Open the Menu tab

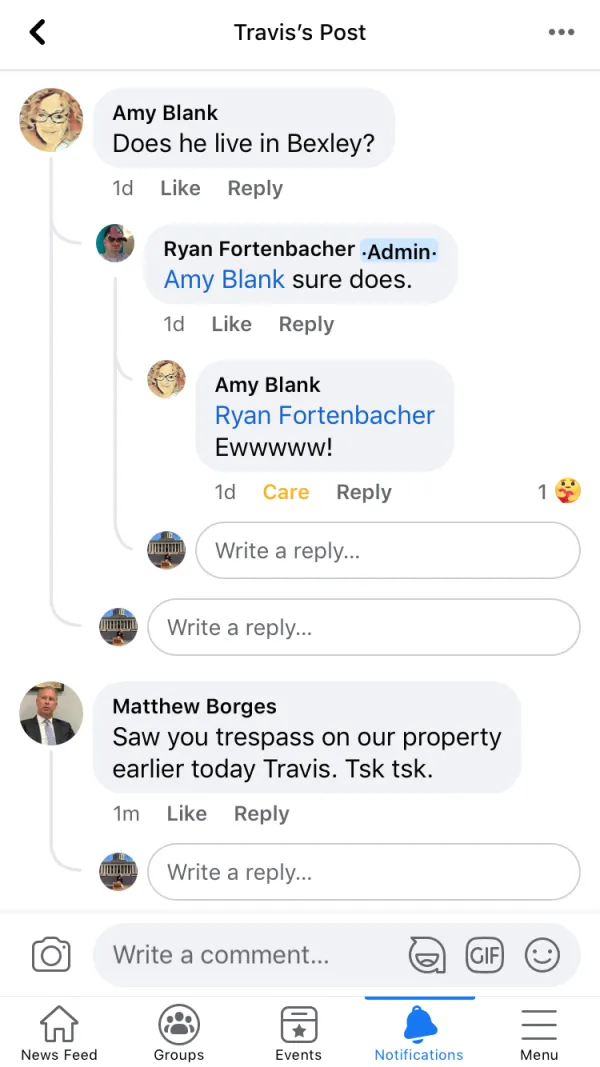[539, 1034]
